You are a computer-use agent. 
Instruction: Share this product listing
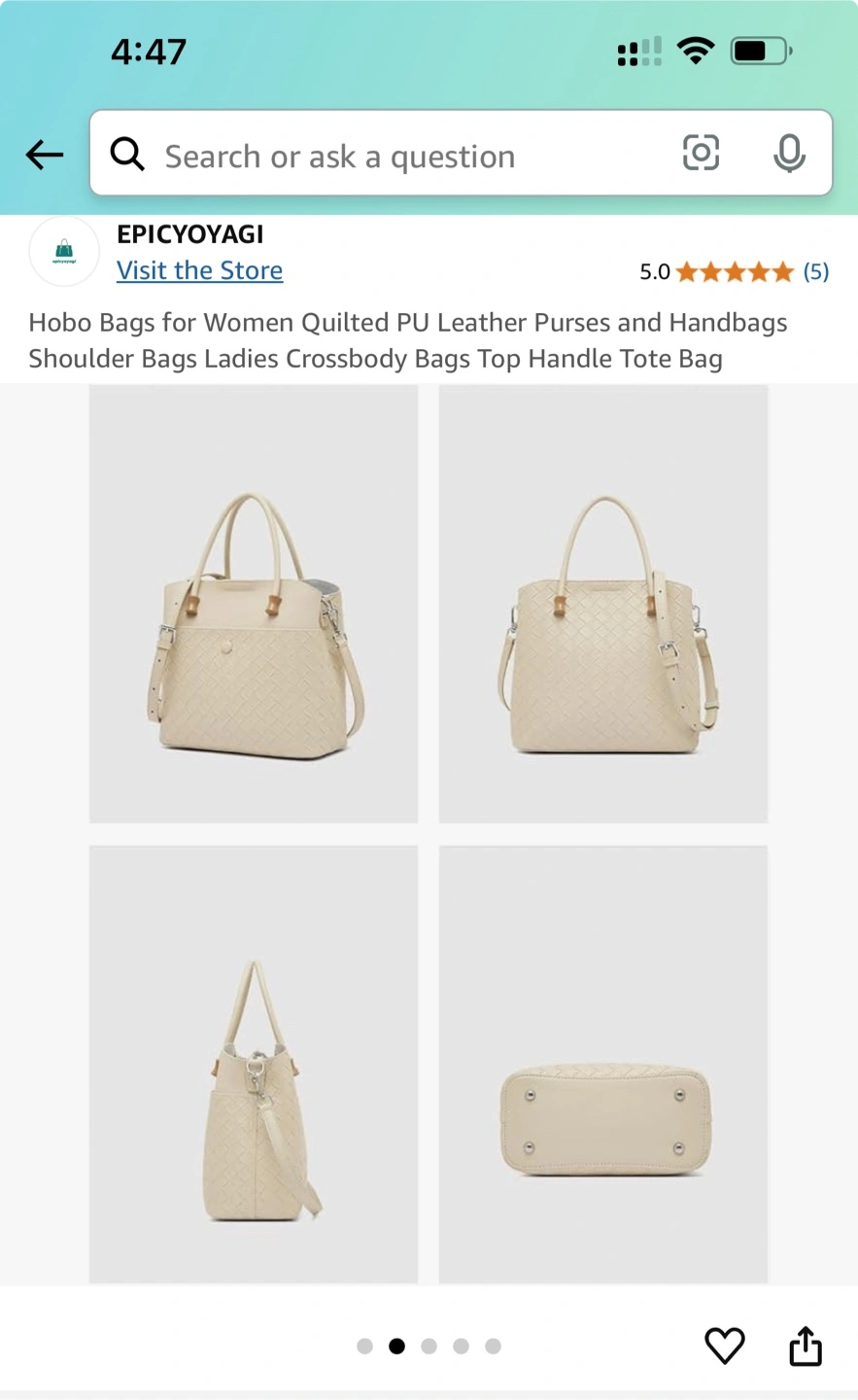tap(806, 1346)
